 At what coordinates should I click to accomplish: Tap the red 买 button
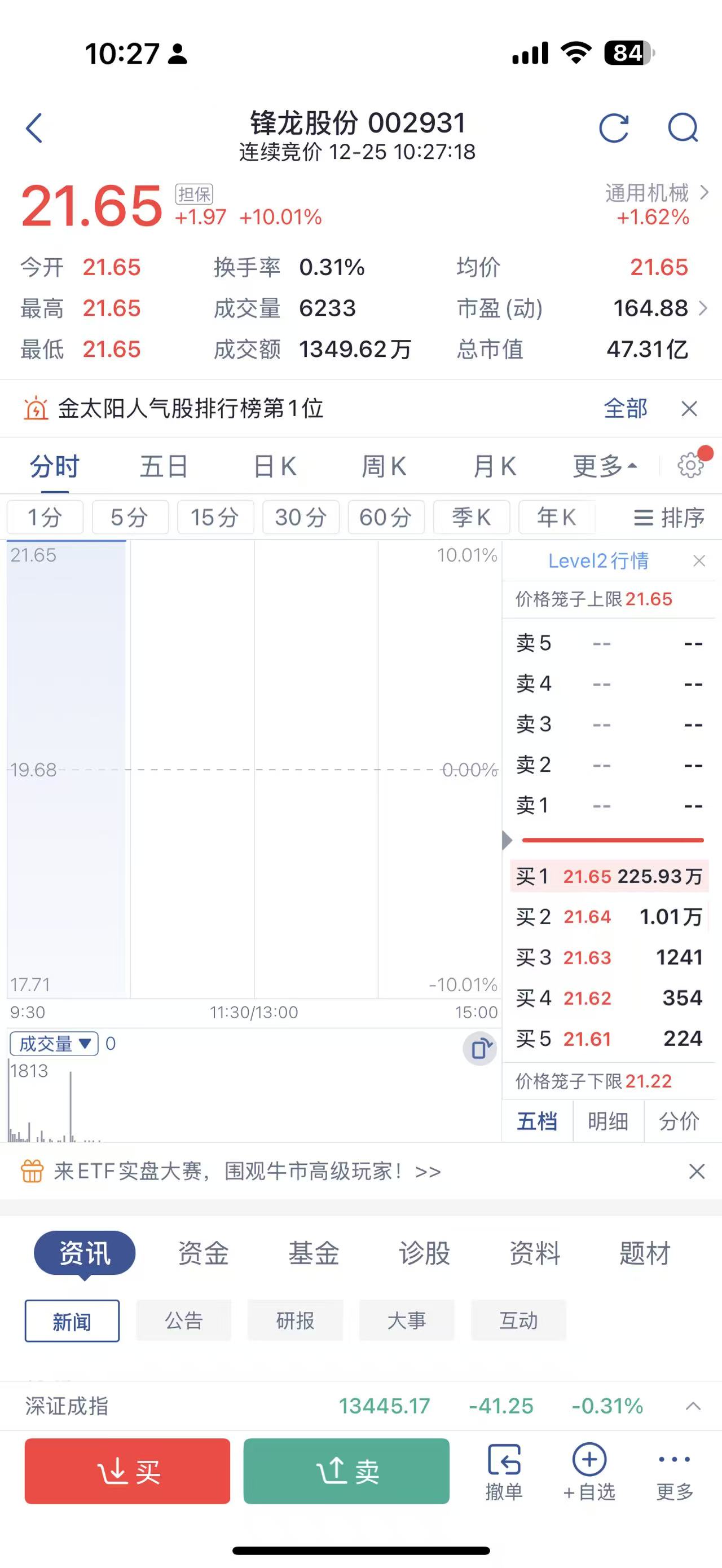(x=127, y=1471)
